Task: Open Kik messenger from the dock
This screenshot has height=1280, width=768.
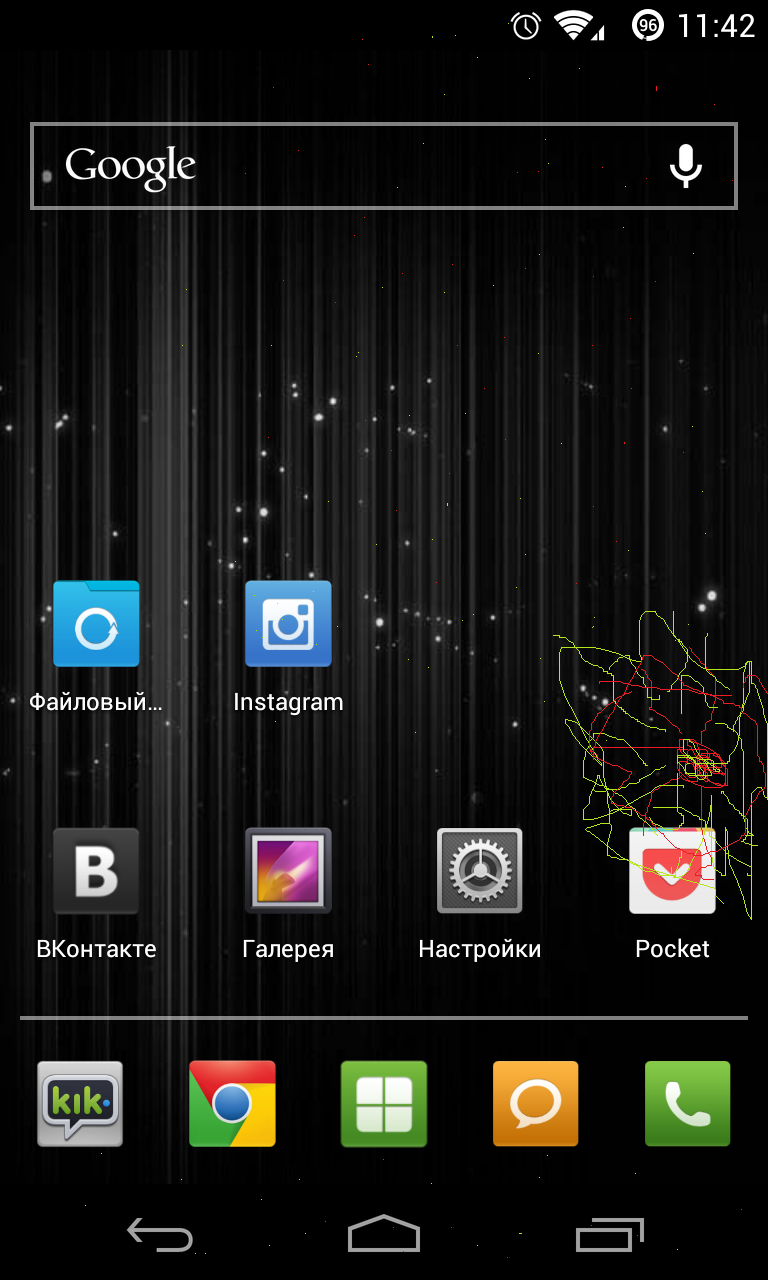Action: (x=80, y=1103)
